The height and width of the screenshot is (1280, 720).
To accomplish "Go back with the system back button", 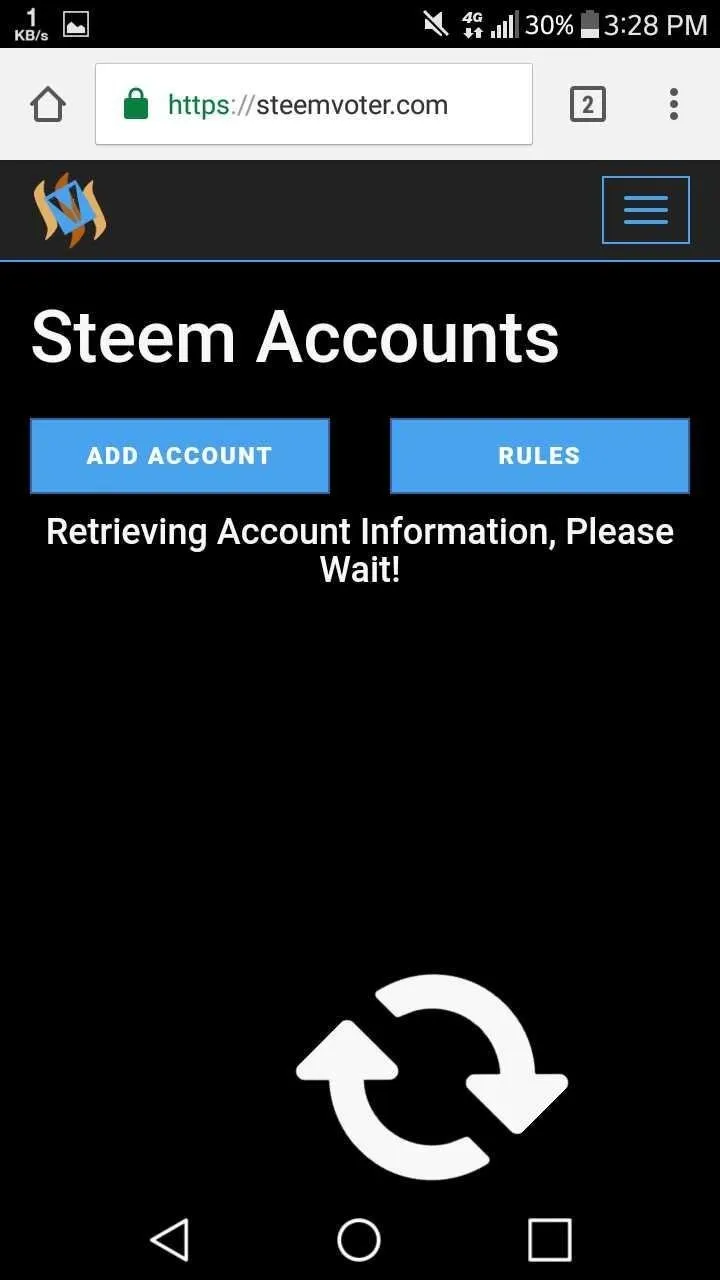I will click(170, 1240).
